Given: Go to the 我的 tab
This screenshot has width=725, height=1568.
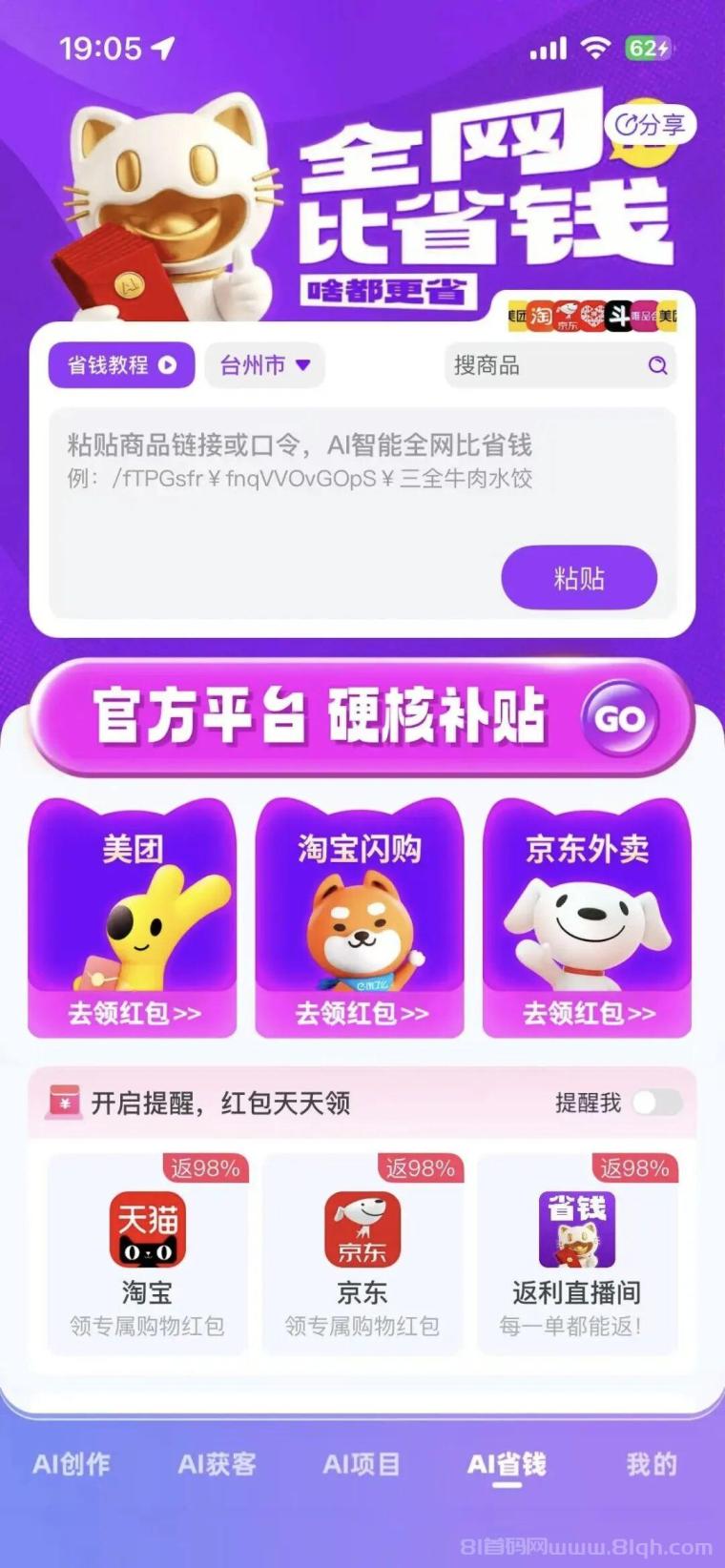Looking at the screenshot, I should point(652,1464).
